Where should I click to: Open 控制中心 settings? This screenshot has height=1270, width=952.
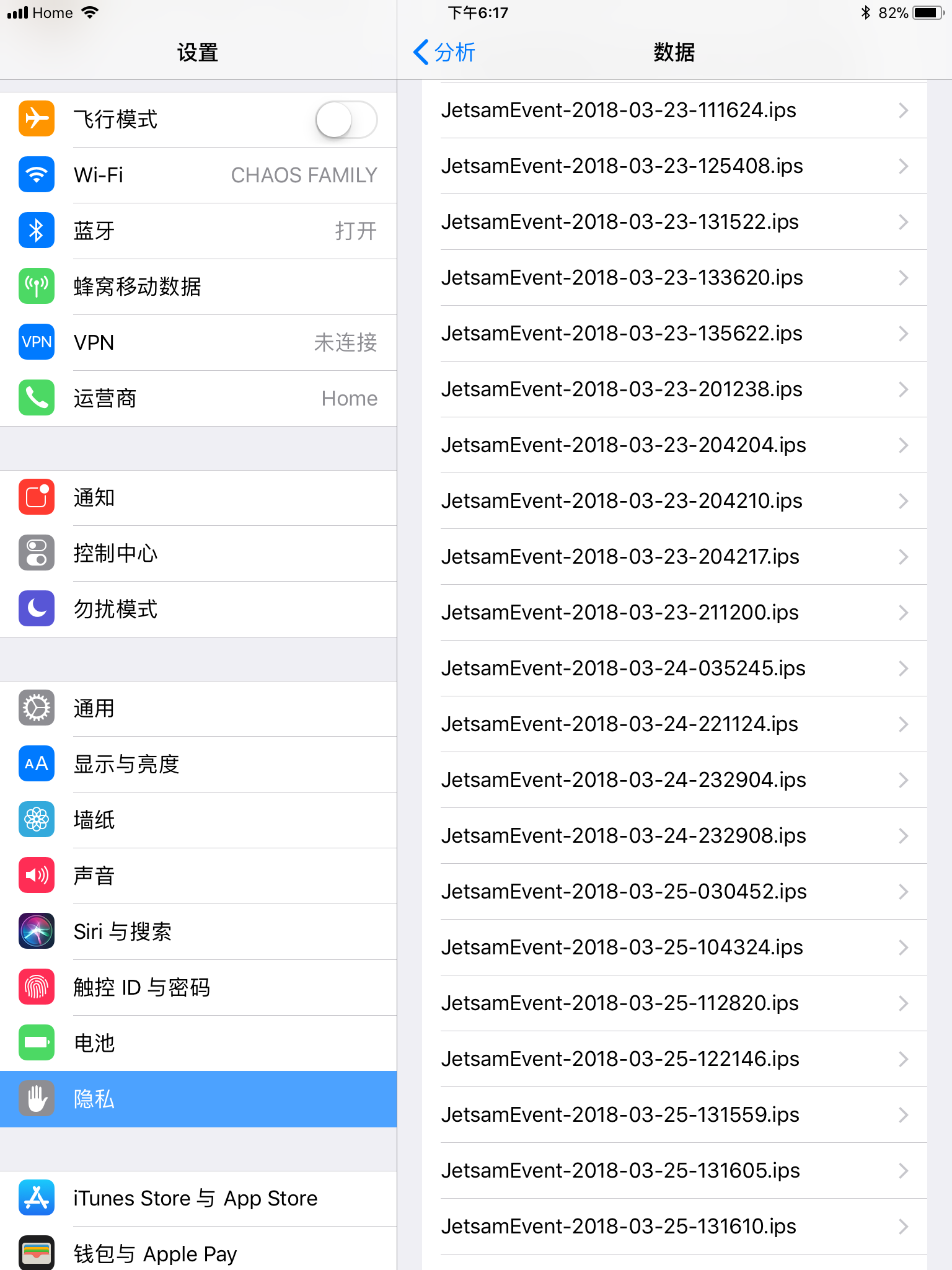(198, 554)
